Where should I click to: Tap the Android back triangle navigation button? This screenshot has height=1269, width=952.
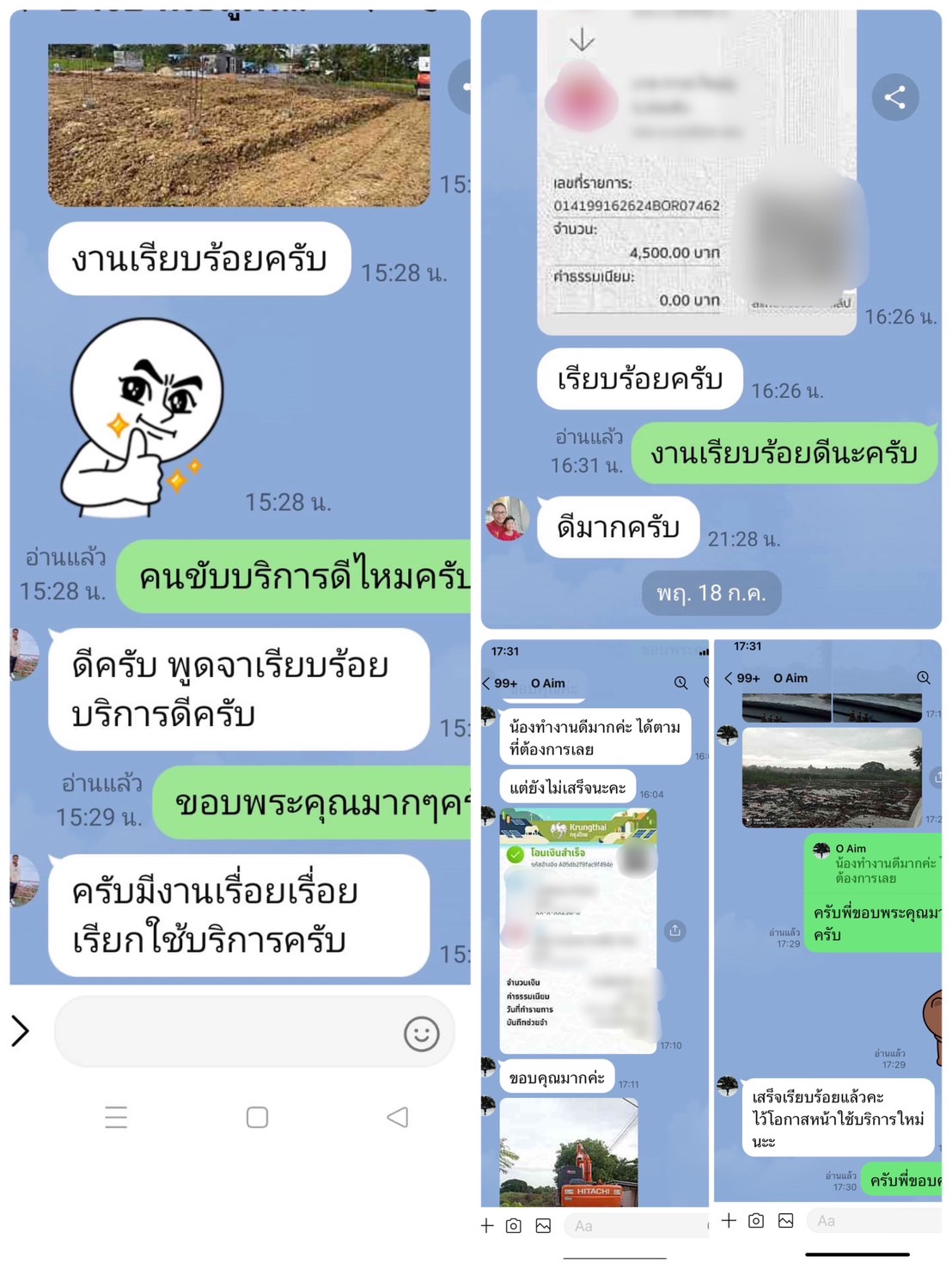click(x=396, y=1116)
